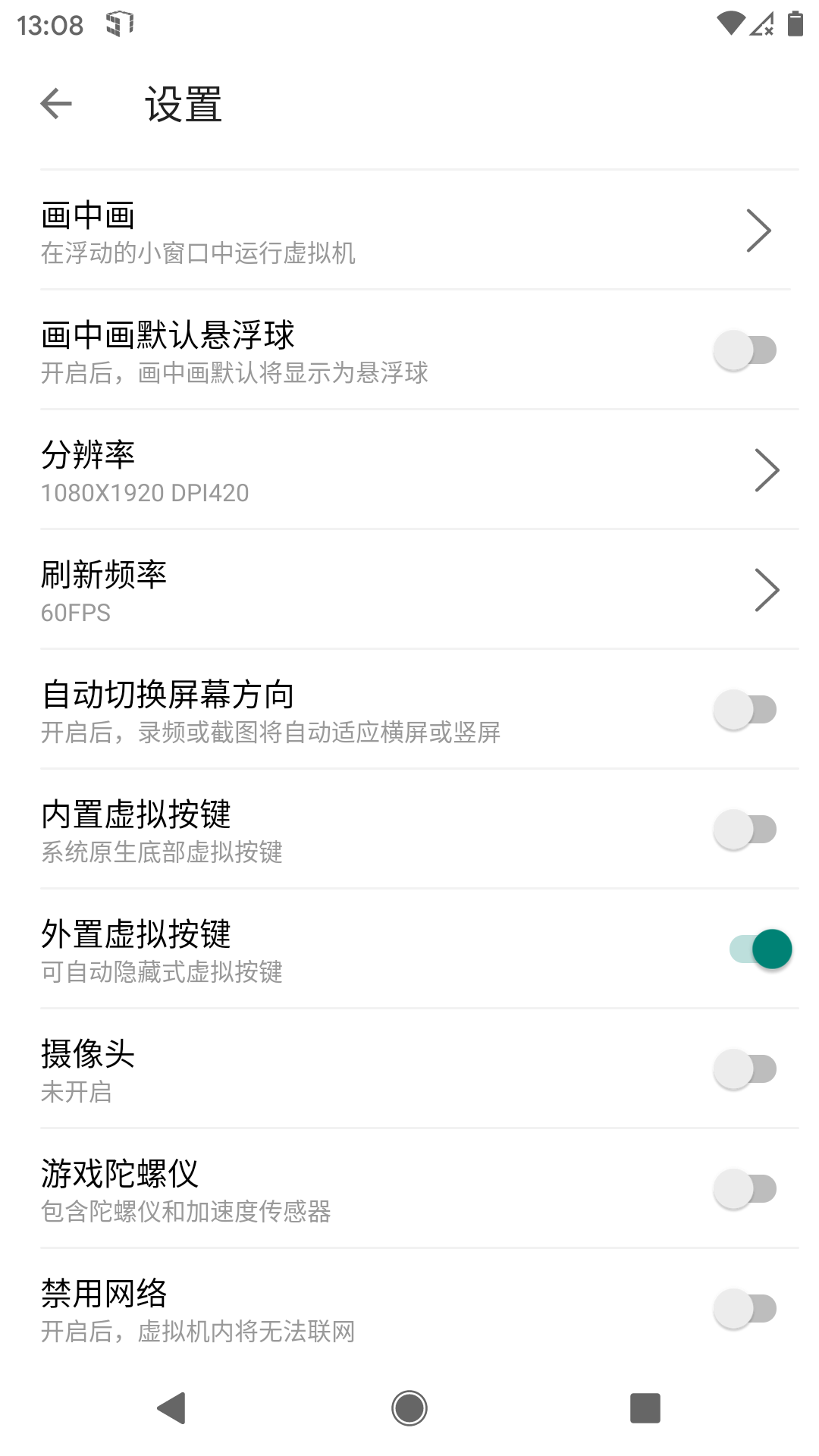Viewport: 819px width, 1456px height.
Task: Open 摄像头 camera setting entry
Action: click(409, 1068)
